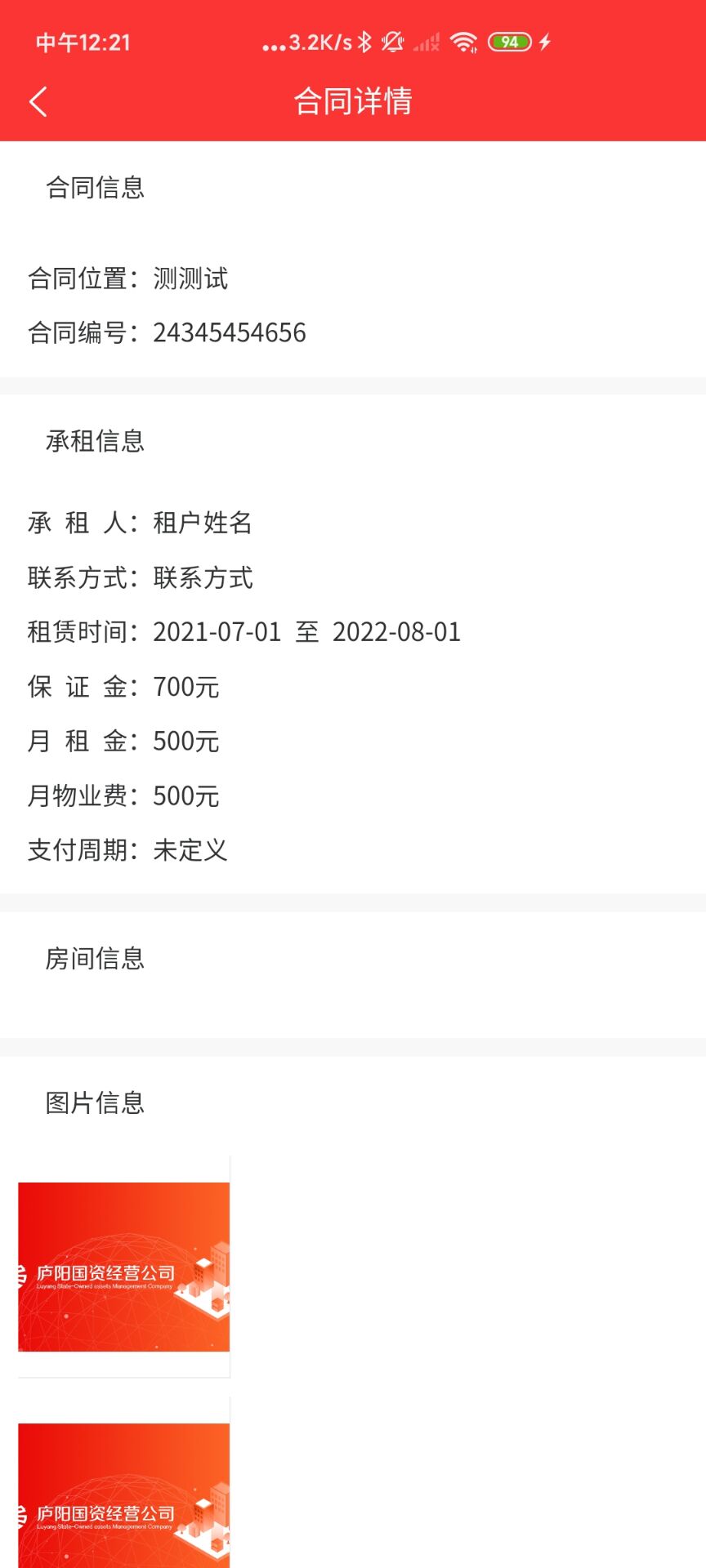Go back from the contract details page
Viewport: 706px width, 1568px height.
click(x=38, y=102)
